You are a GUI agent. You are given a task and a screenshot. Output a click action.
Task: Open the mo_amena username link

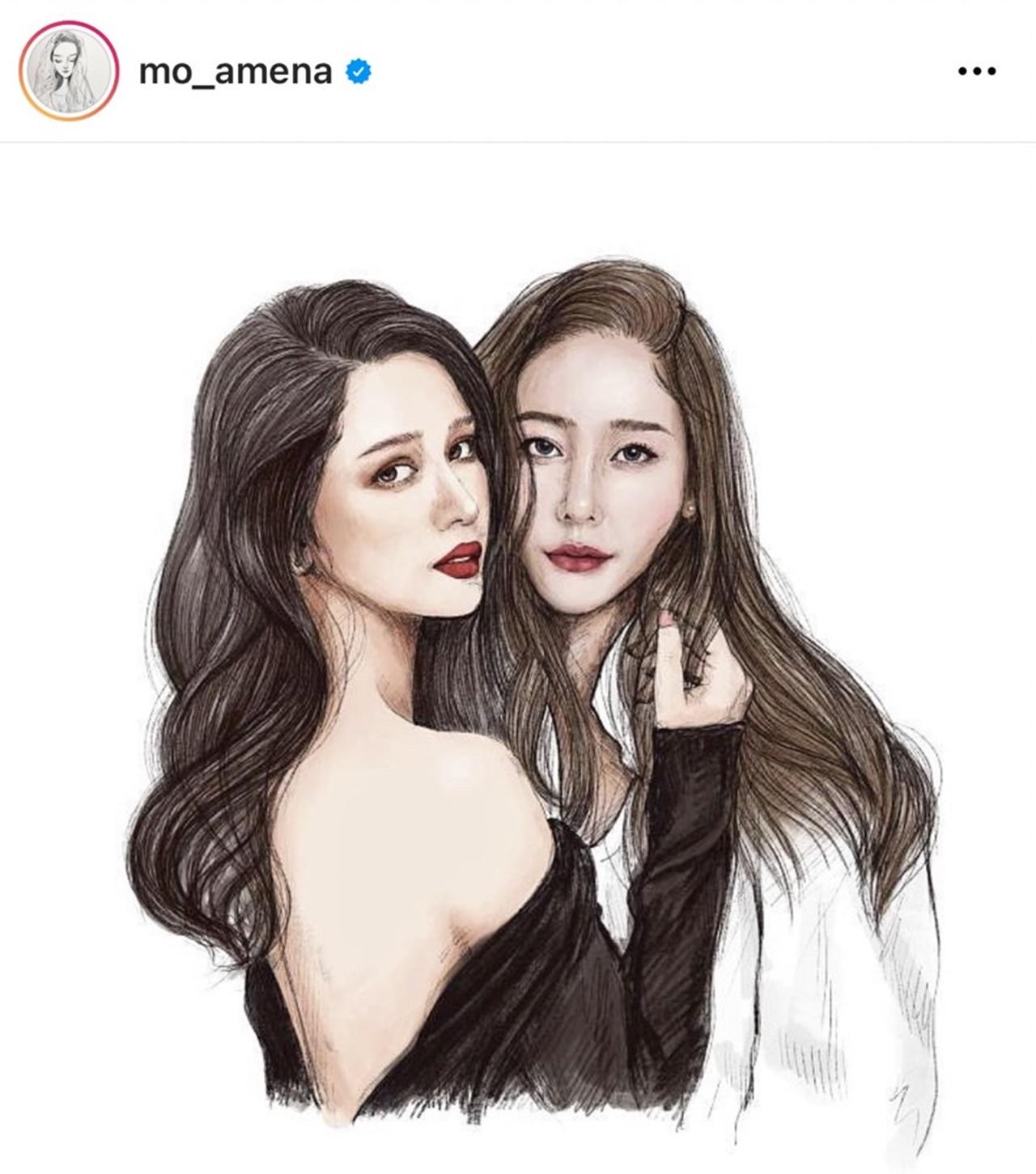click(236, 72)
